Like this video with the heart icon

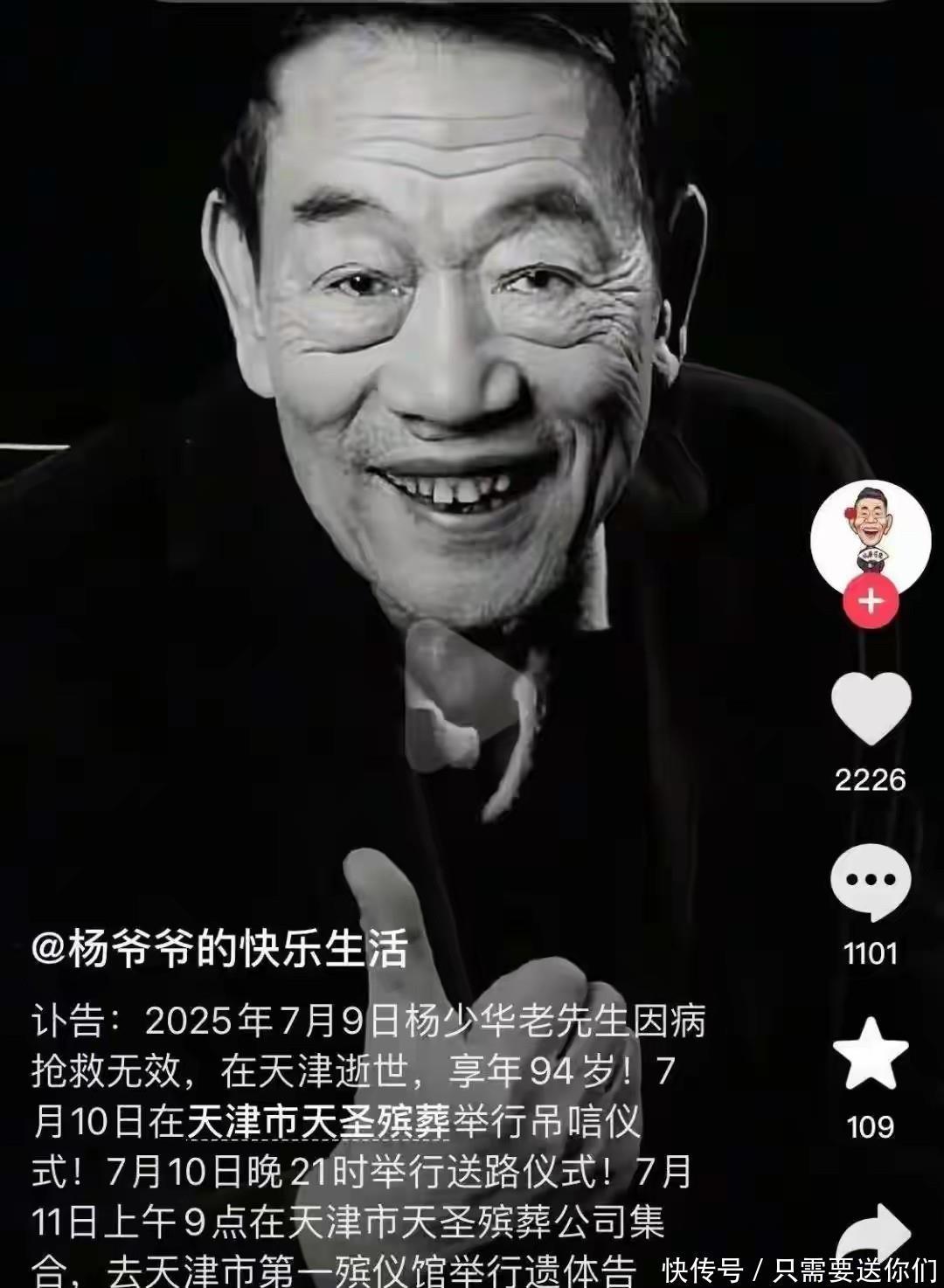coord(871,707)
